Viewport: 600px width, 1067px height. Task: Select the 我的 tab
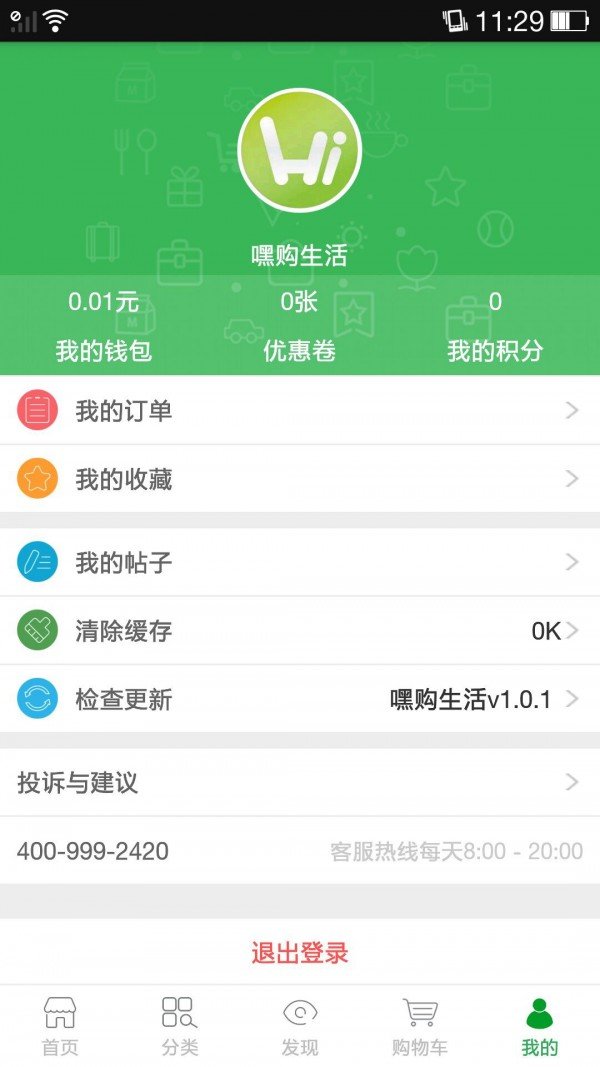tap(539, 1026)
